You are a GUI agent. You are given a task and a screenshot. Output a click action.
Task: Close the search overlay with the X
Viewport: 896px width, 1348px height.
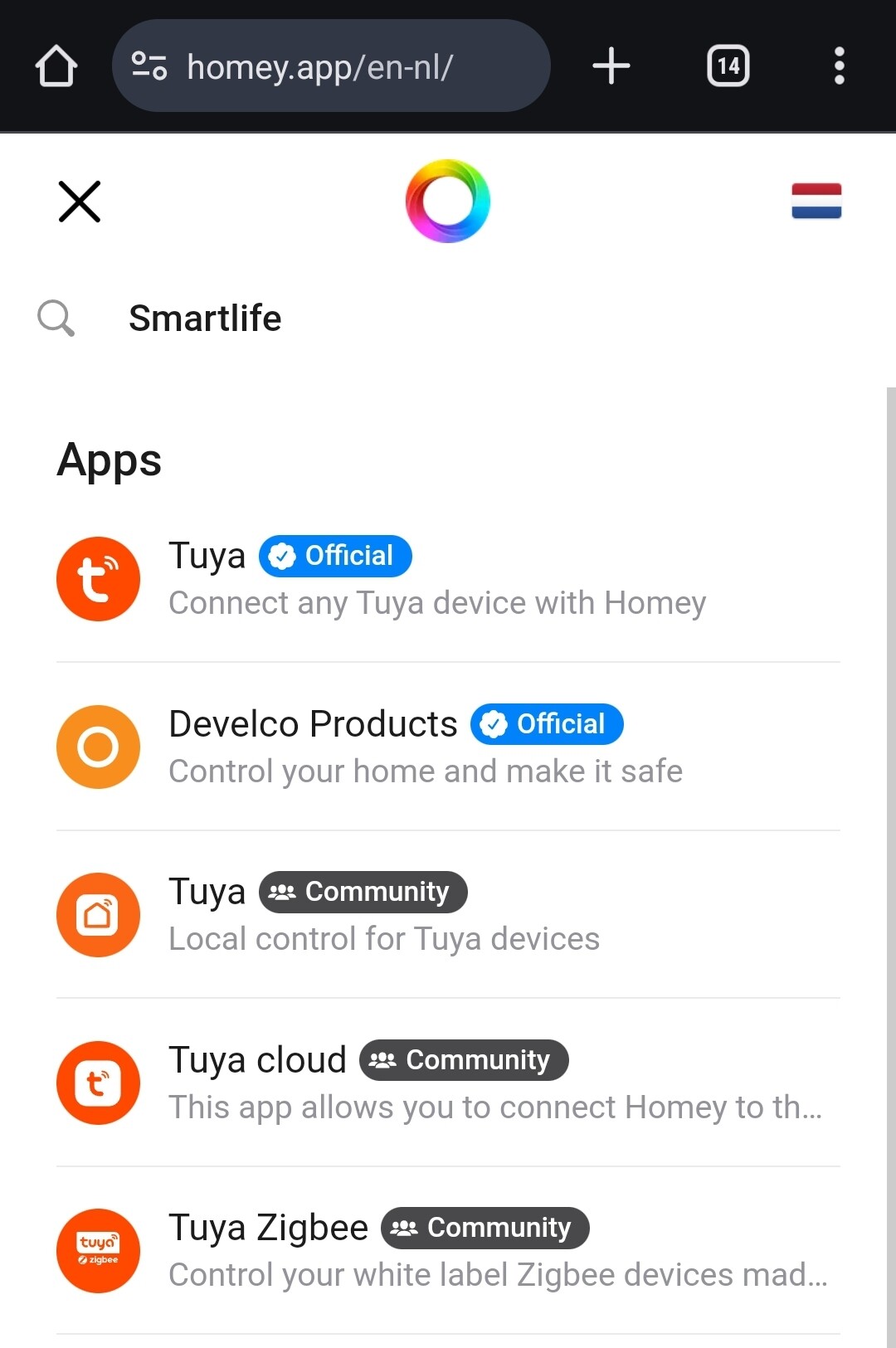pos(80,202)
